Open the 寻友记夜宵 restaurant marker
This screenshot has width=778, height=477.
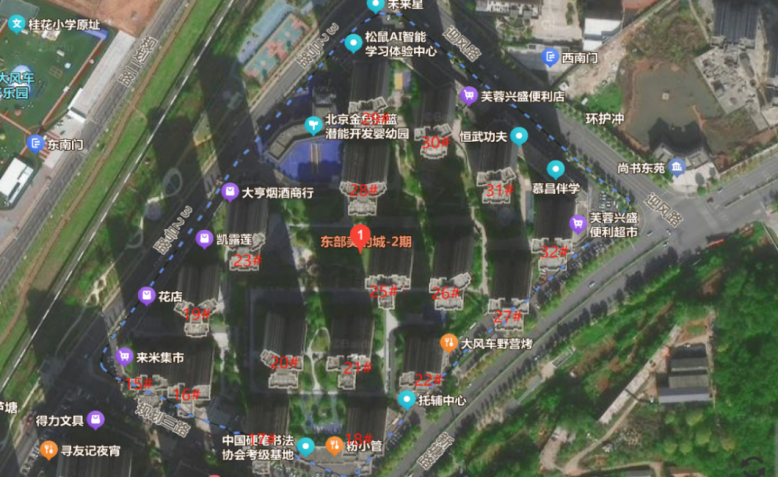coord(48,449)
